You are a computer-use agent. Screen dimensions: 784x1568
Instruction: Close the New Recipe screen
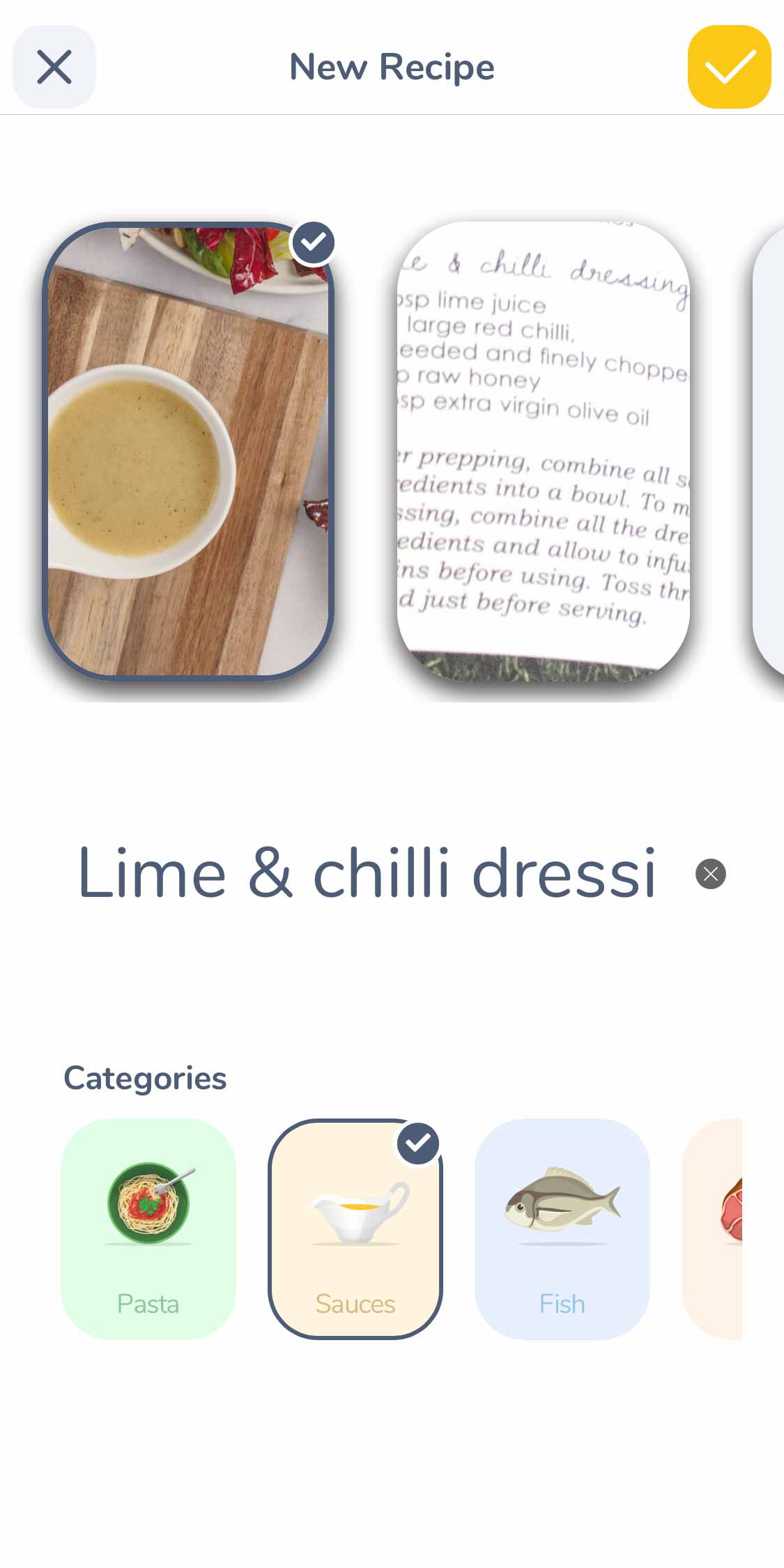point(54,67)
